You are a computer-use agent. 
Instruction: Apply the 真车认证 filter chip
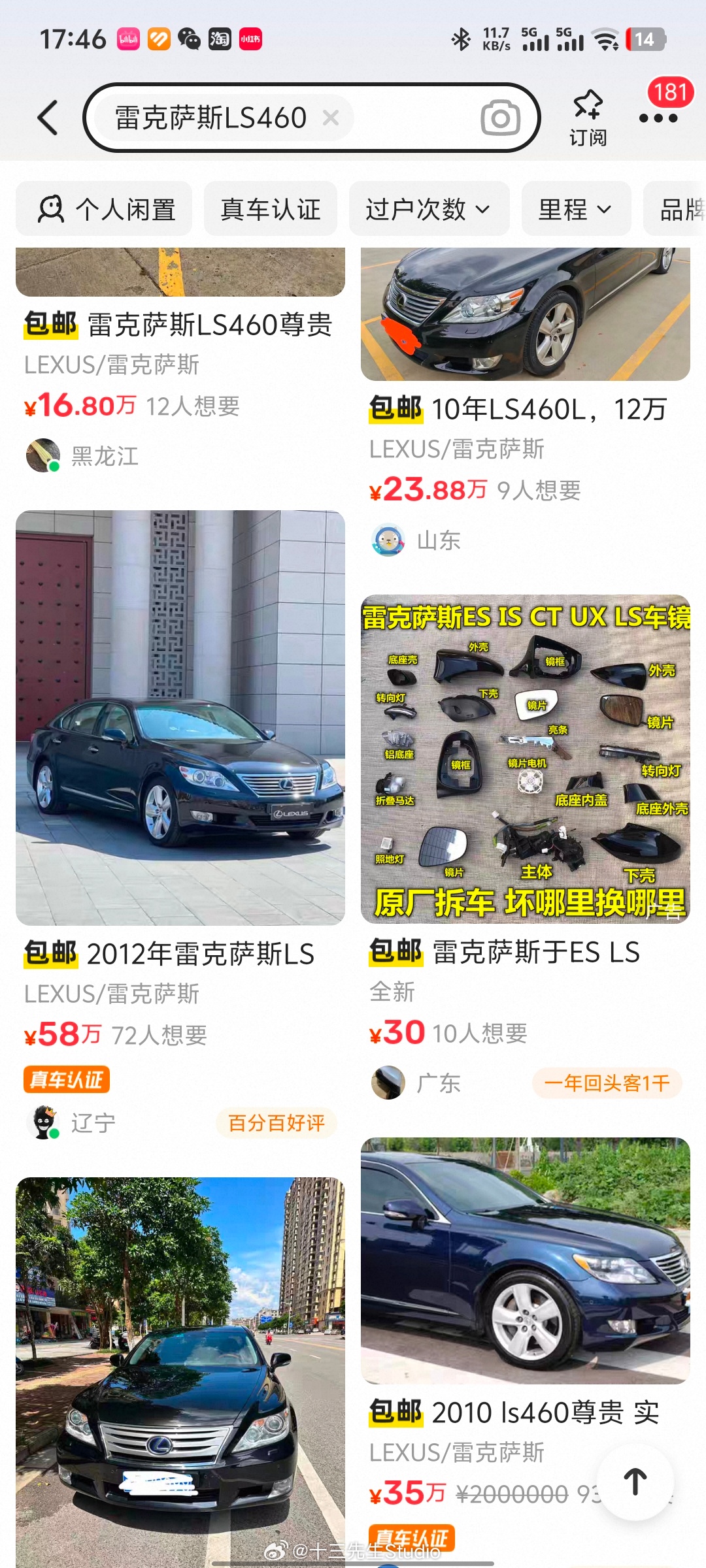pos(271,209)
